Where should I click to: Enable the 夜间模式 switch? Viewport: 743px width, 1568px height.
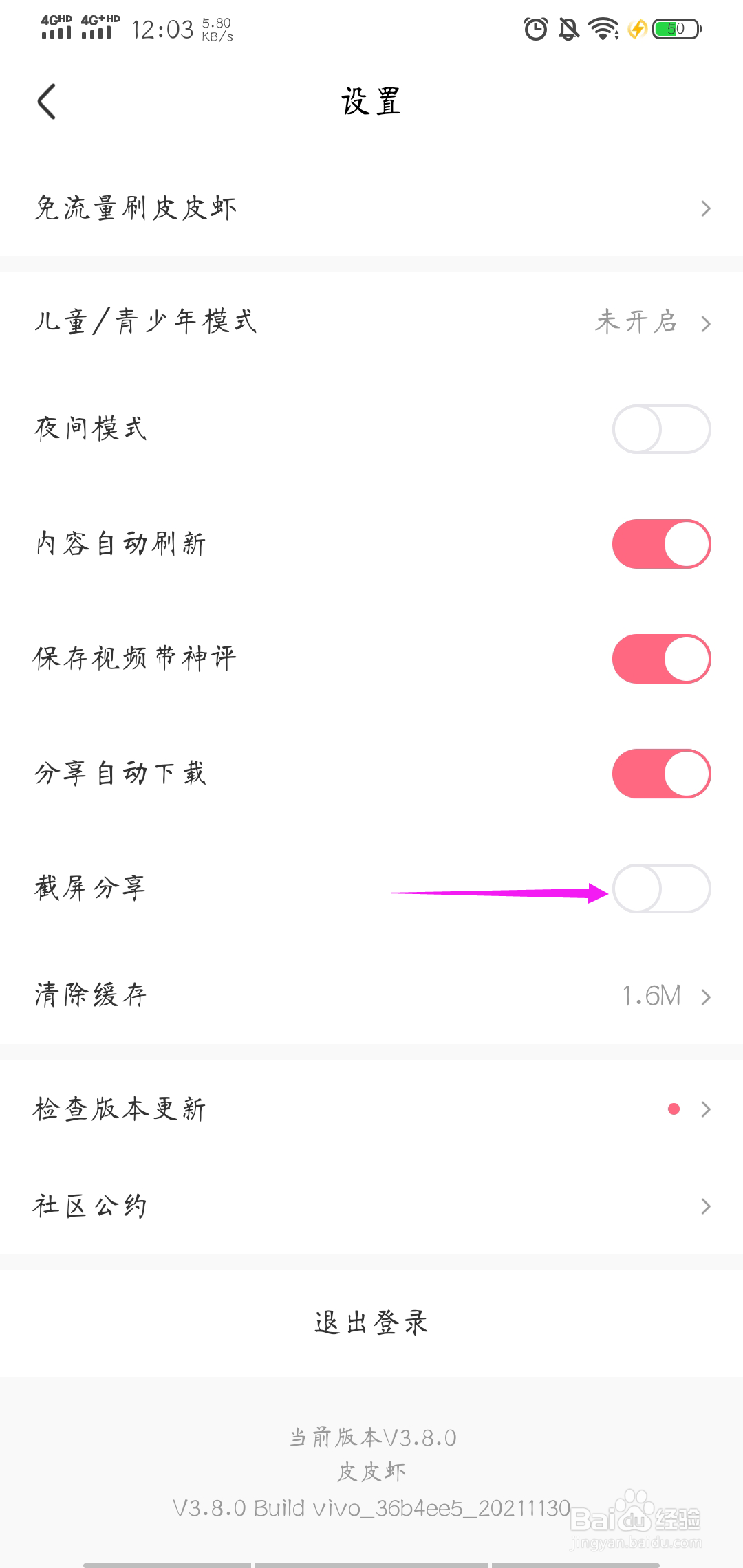661,429
